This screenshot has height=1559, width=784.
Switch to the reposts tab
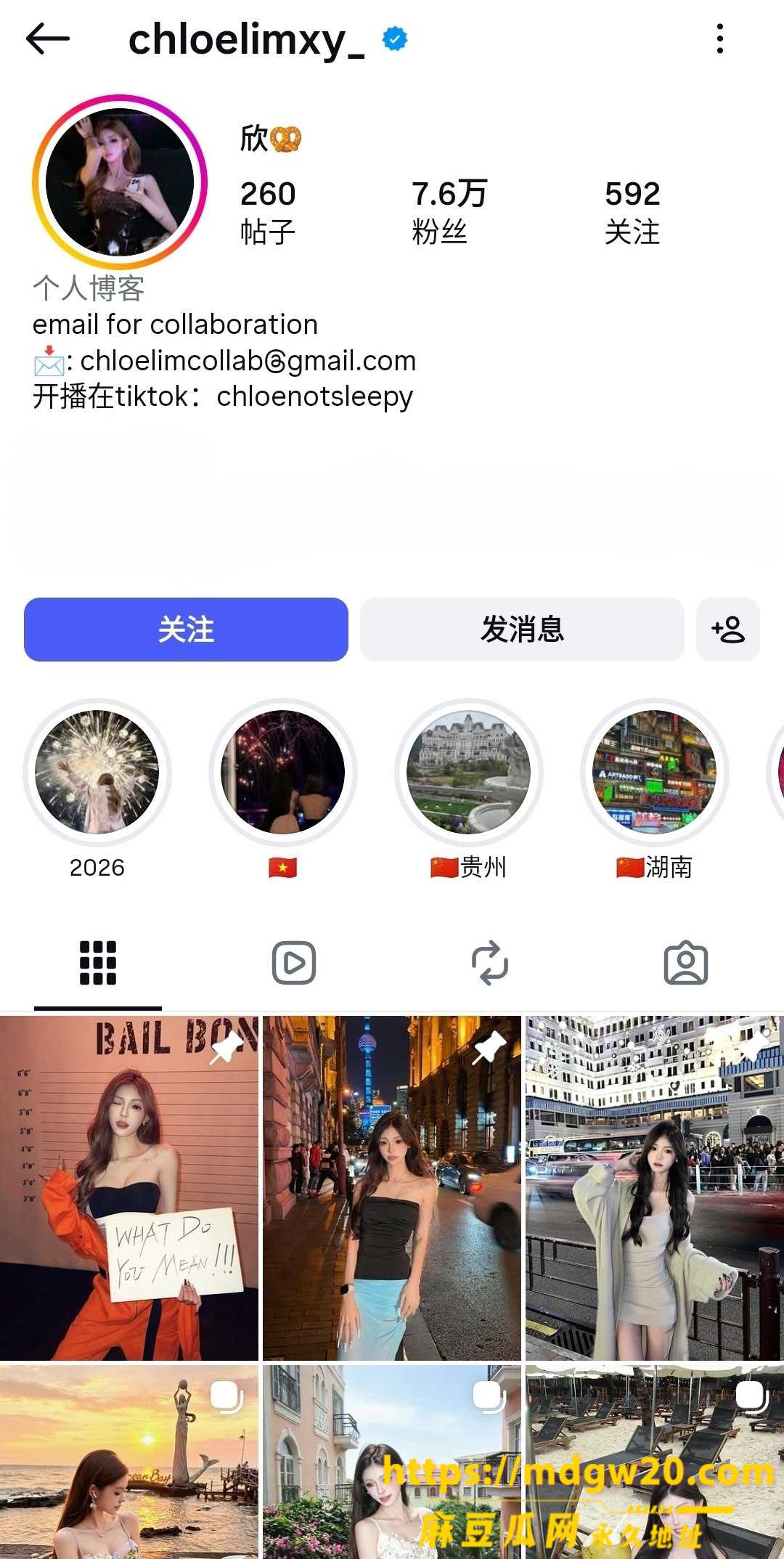click(490, 964)
